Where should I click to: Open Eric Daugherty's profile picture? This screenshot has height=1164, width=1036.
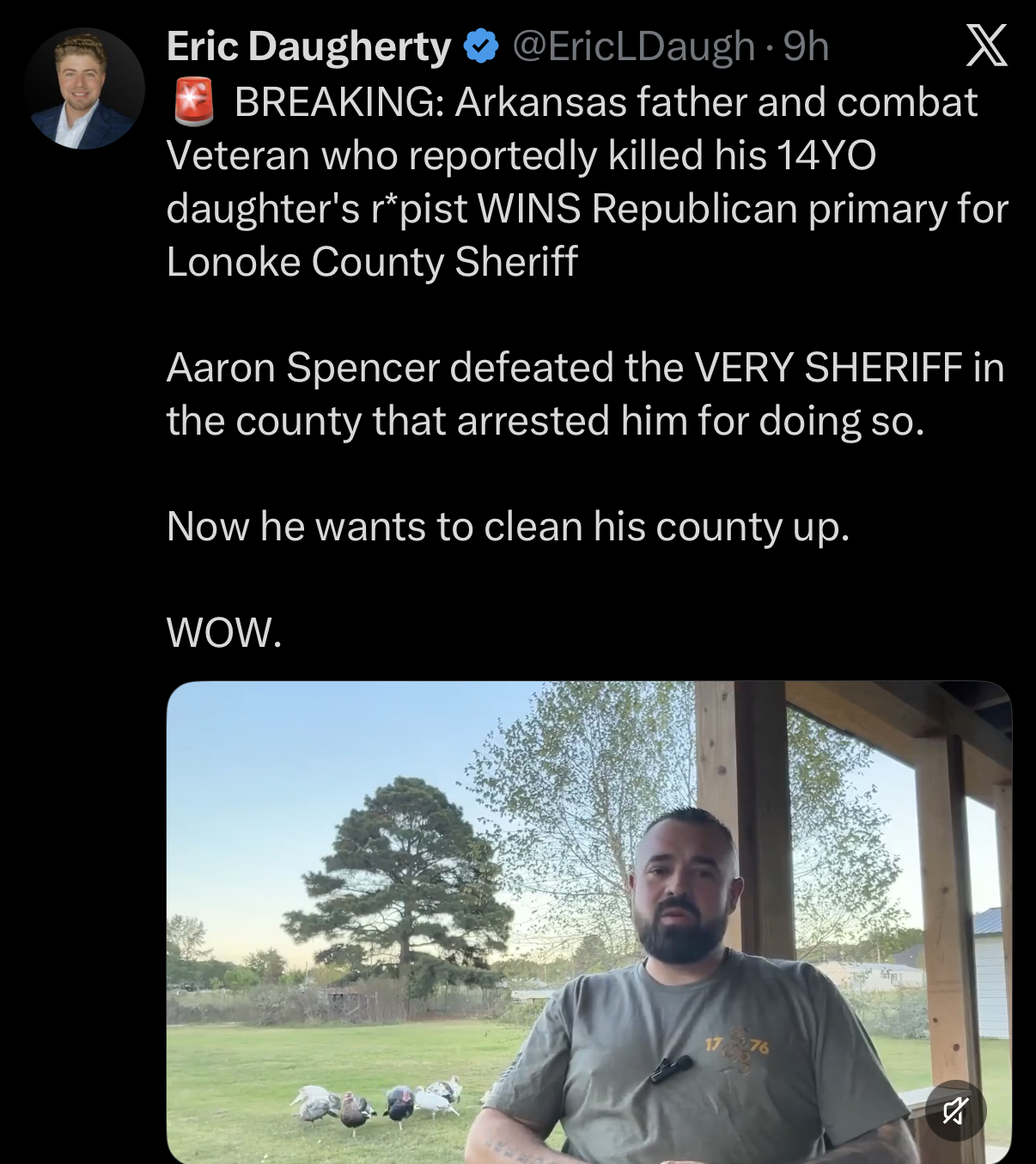84,88
